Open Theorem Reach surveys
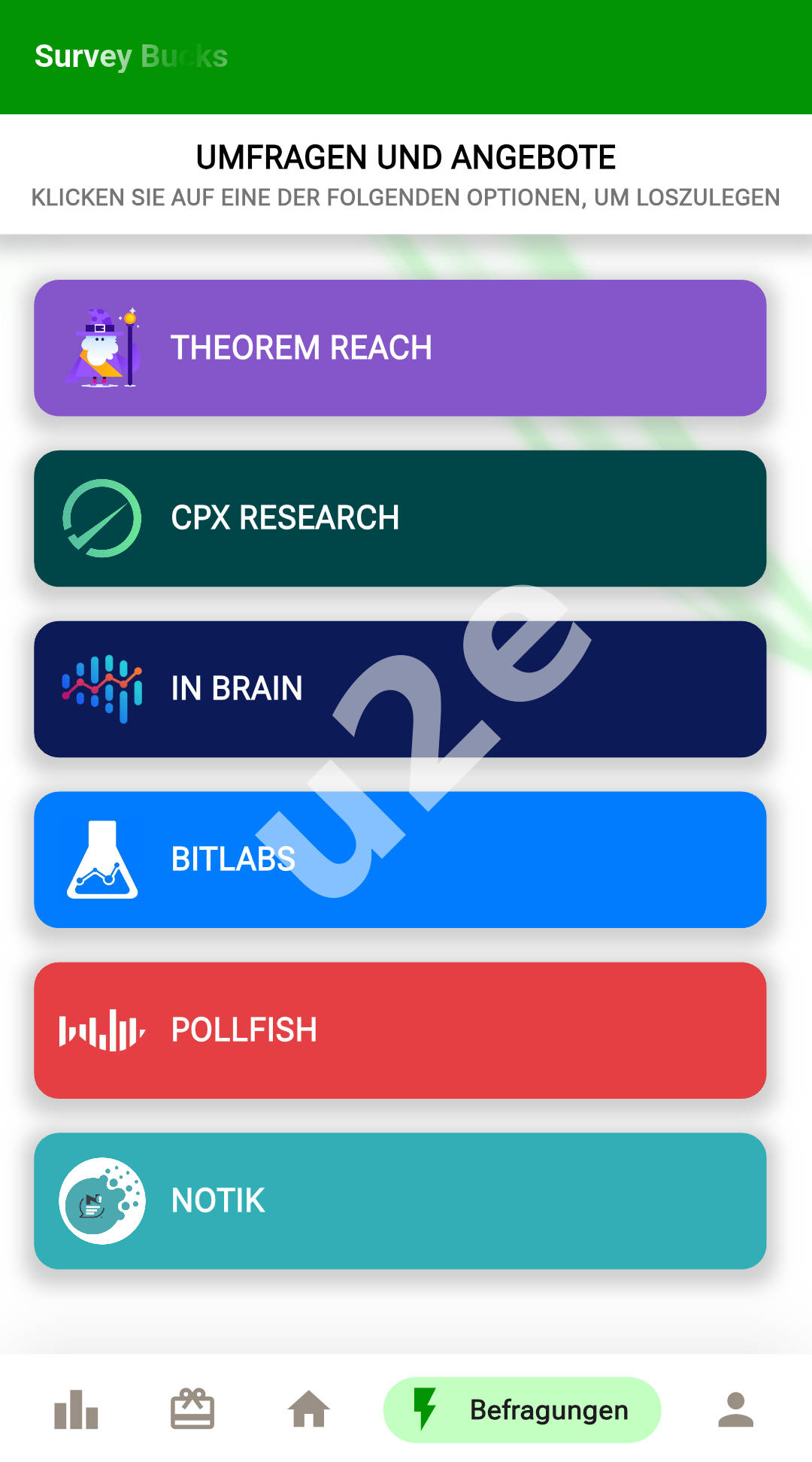Image resolution: width=812 pixels, height=1462 pixels. point(400,347)
